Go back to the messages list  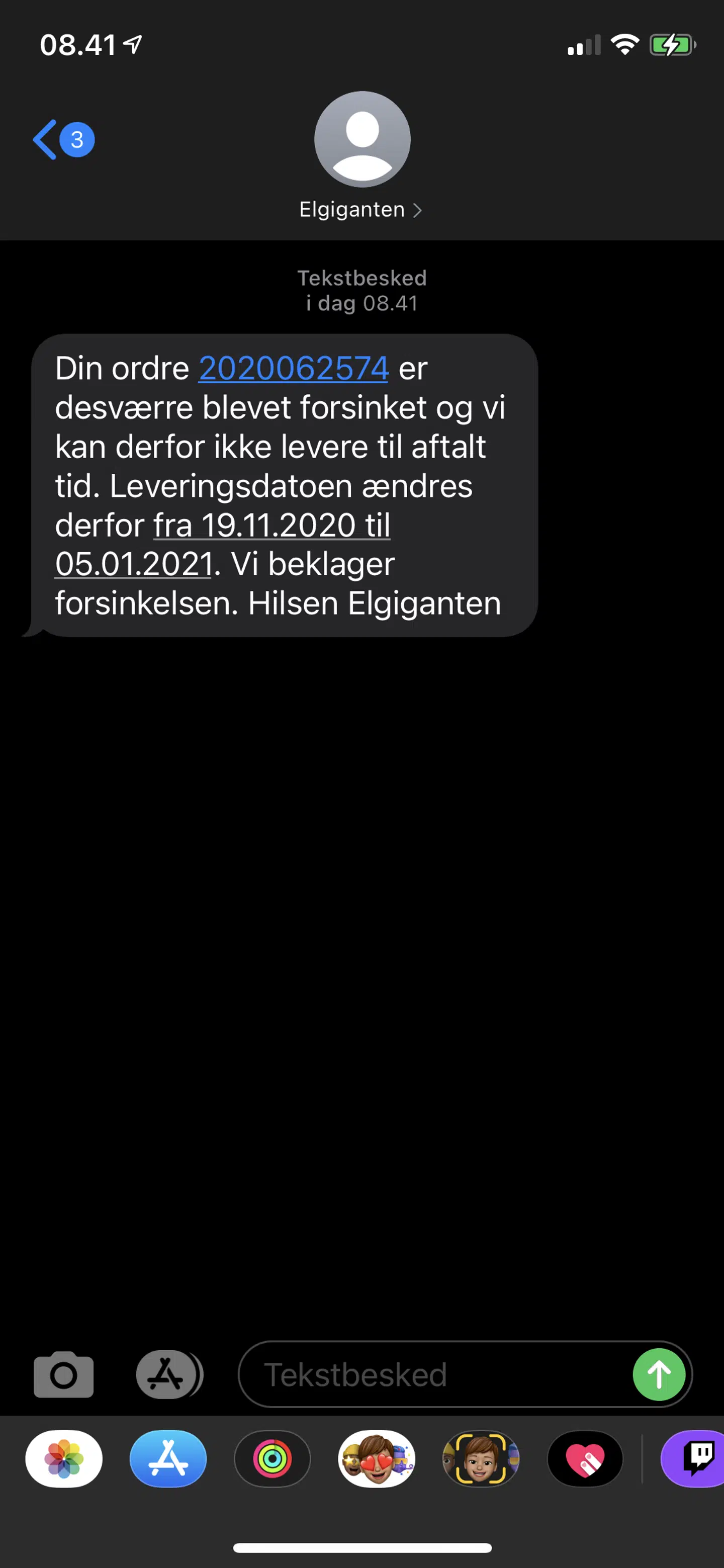coord(62,139)
